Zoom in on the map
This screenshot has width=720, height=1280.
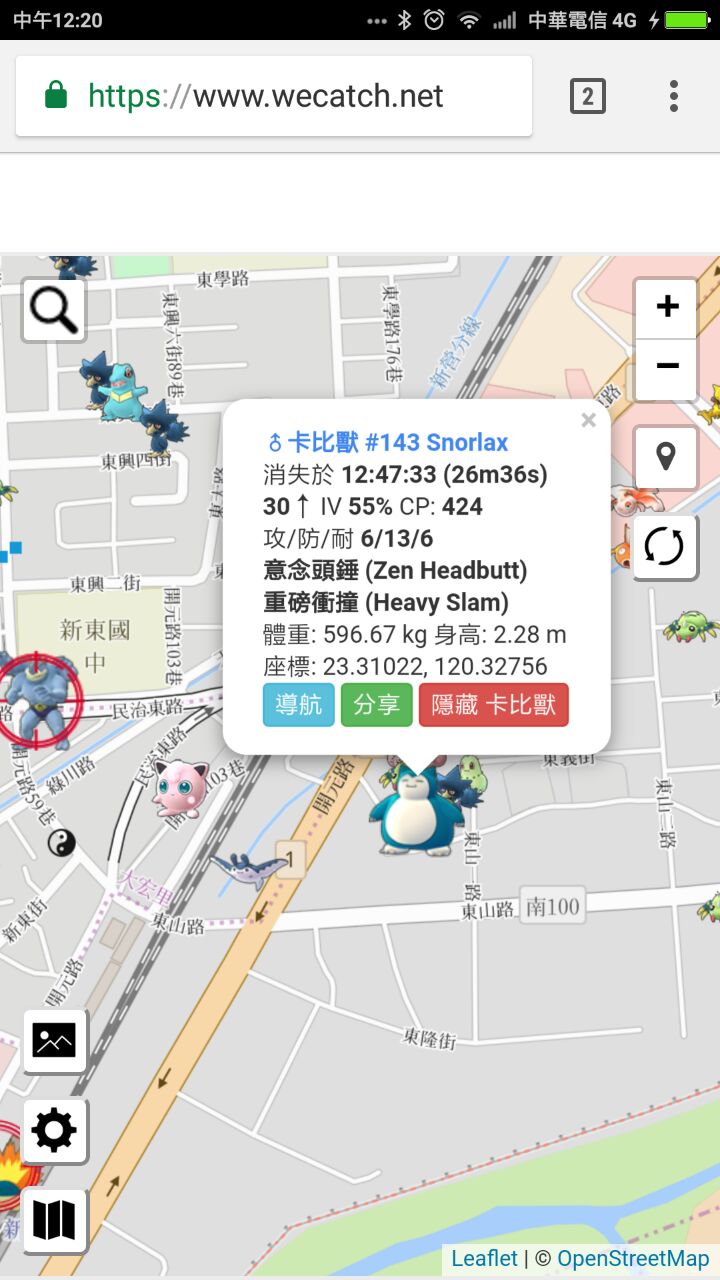click(666, 307)
